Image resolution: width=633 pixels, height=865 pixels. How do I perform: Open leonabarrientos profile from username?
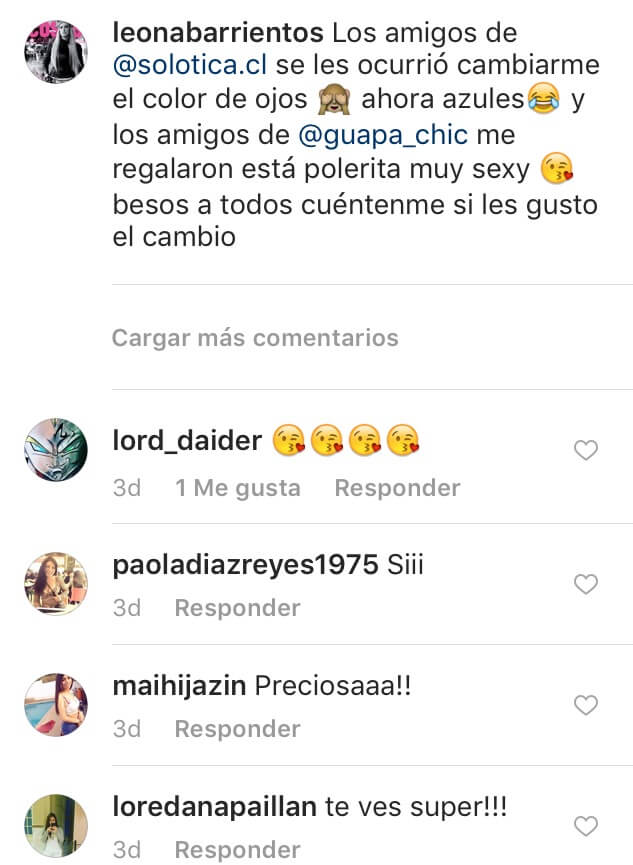(217, 32)
